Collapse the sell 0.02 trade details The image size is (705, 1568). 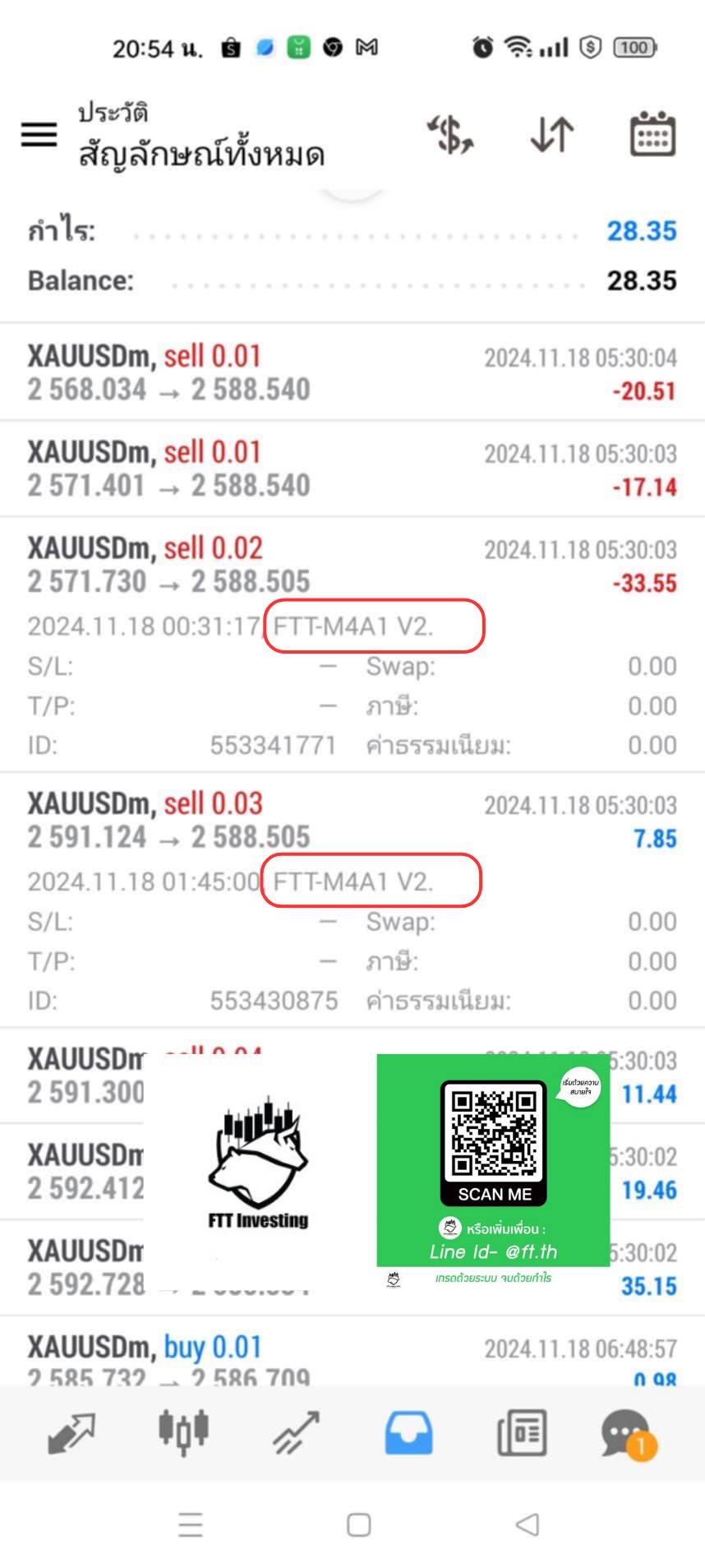pos(352,645)
